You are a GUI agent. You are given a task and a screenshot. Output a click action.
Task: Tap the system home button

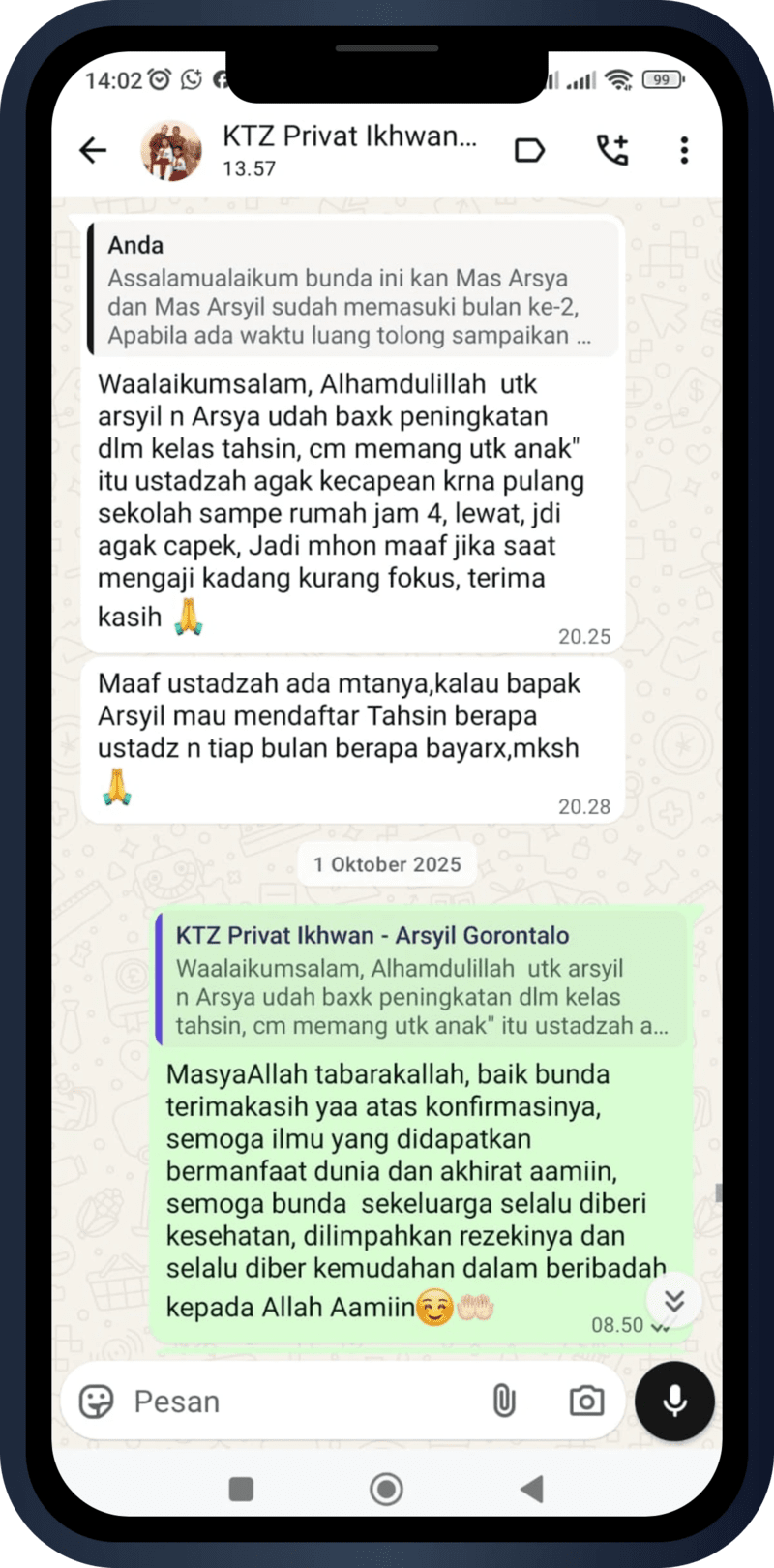point(386,1489)
